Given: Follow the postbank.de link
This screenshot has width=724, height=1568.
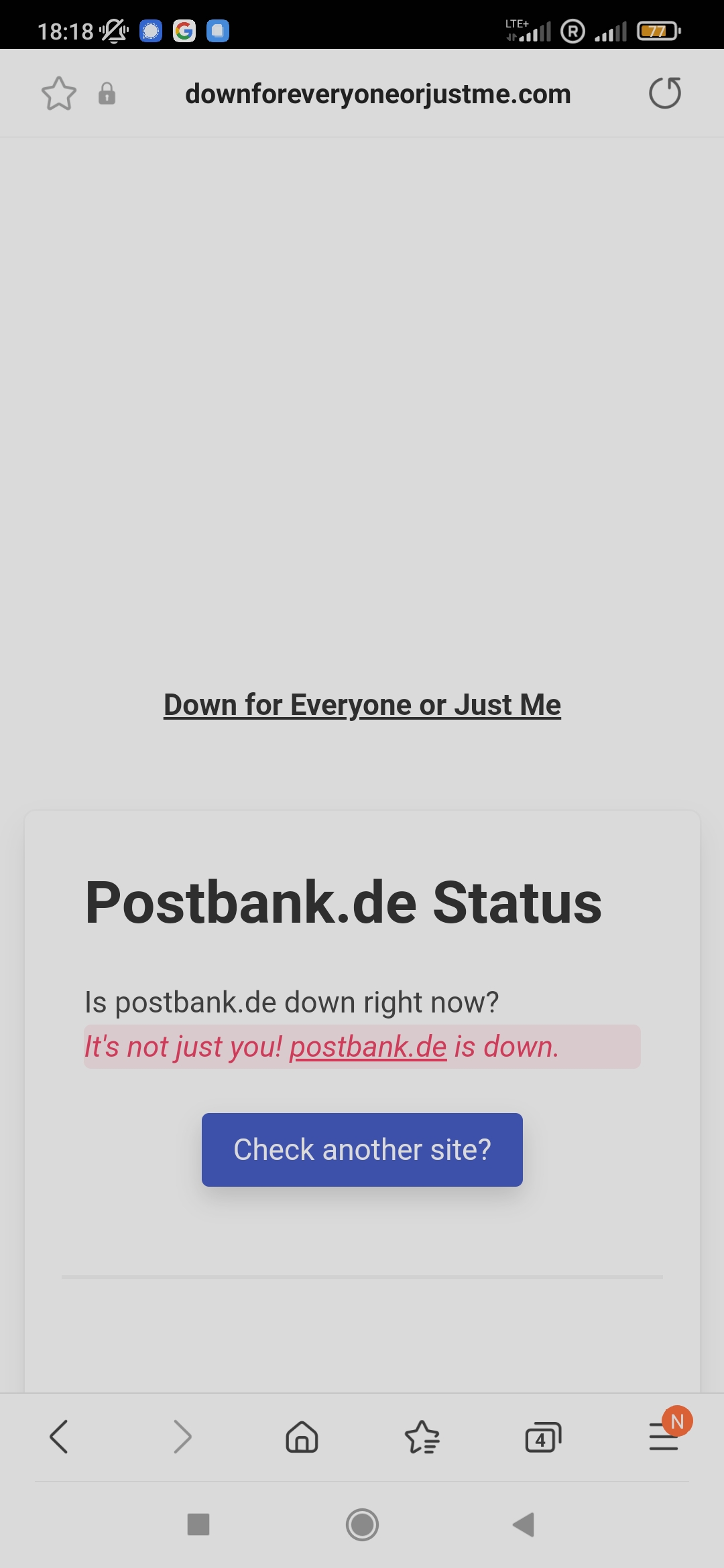Looking at the screenshot, I should tap(367, 1047).
